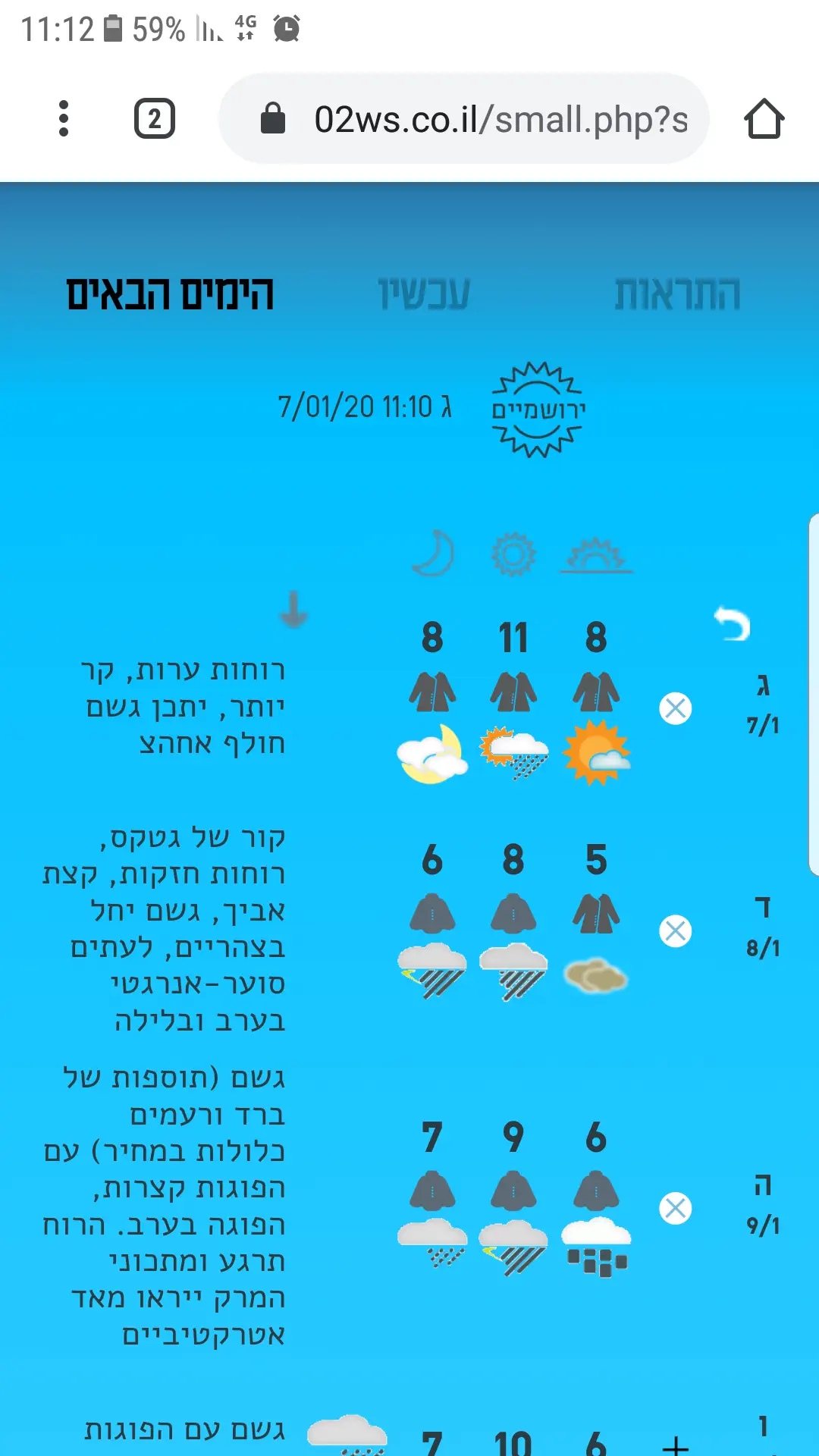Viewport: 819px width, 1456px height.
Task: Open the browser overflow menu
Action: pyautogui.click(x=64, y=119)
